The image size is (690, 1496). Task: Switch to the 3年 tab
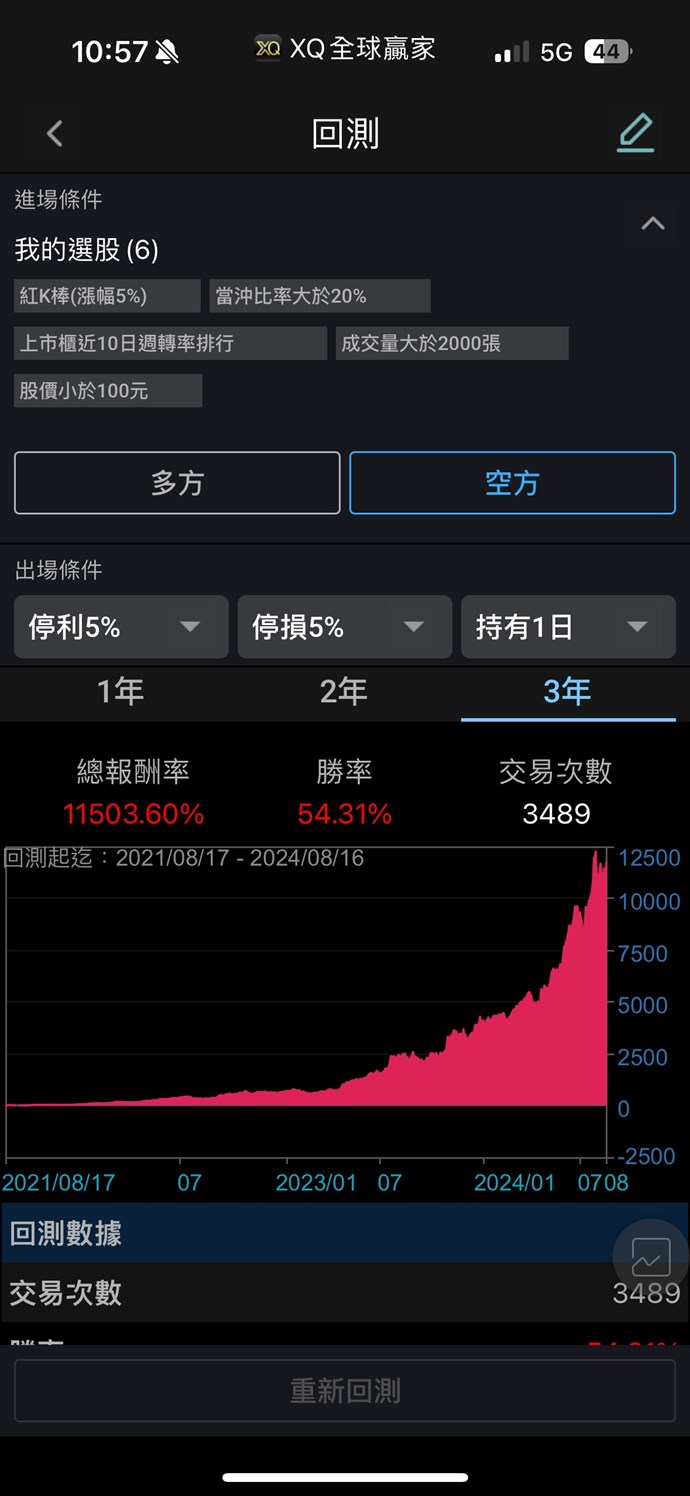tap(567, 691)
